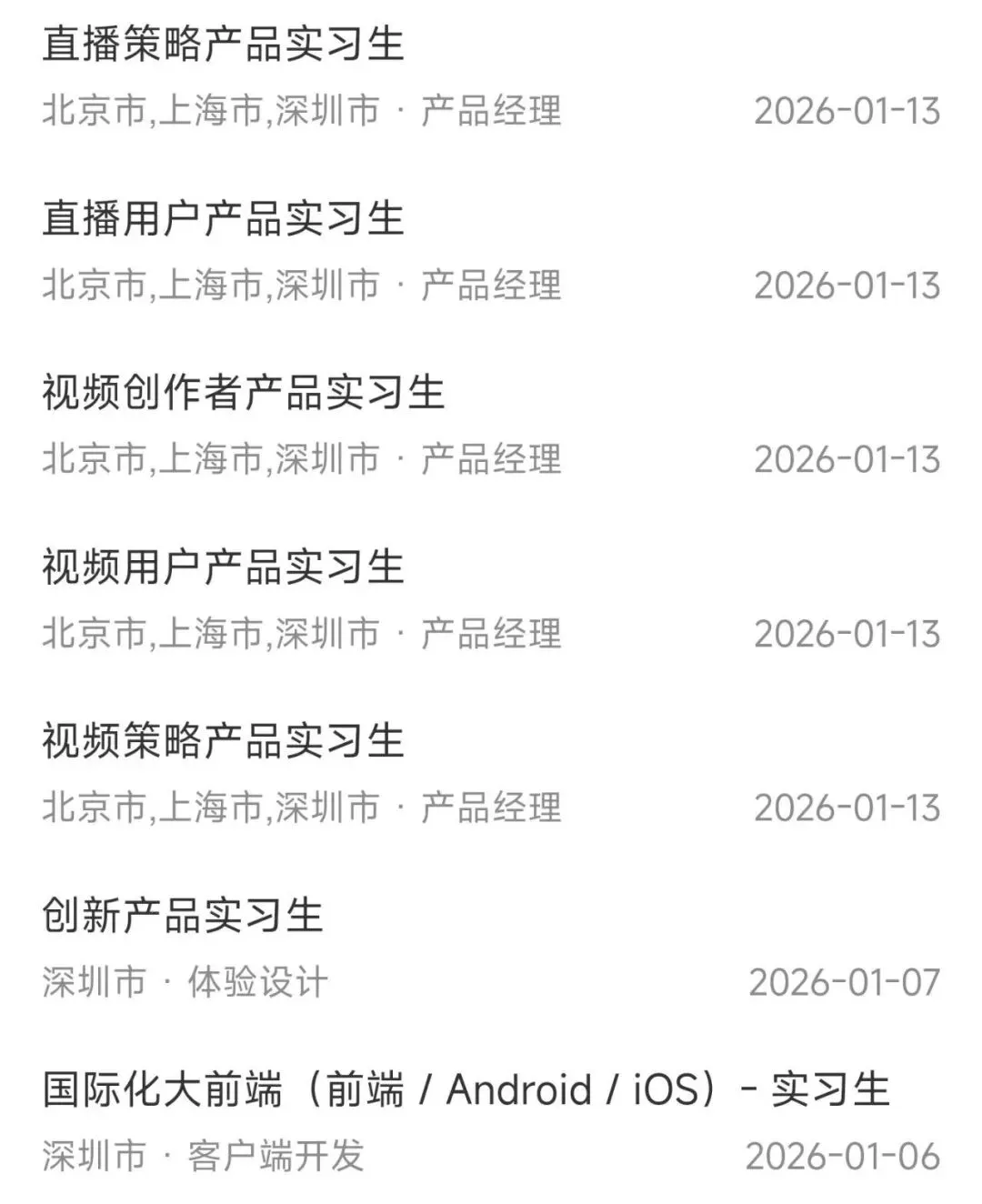Viewport: 982px width, 1204px height.
Task: View the 直播用户产品实习生 position
Action: (223, 220)
